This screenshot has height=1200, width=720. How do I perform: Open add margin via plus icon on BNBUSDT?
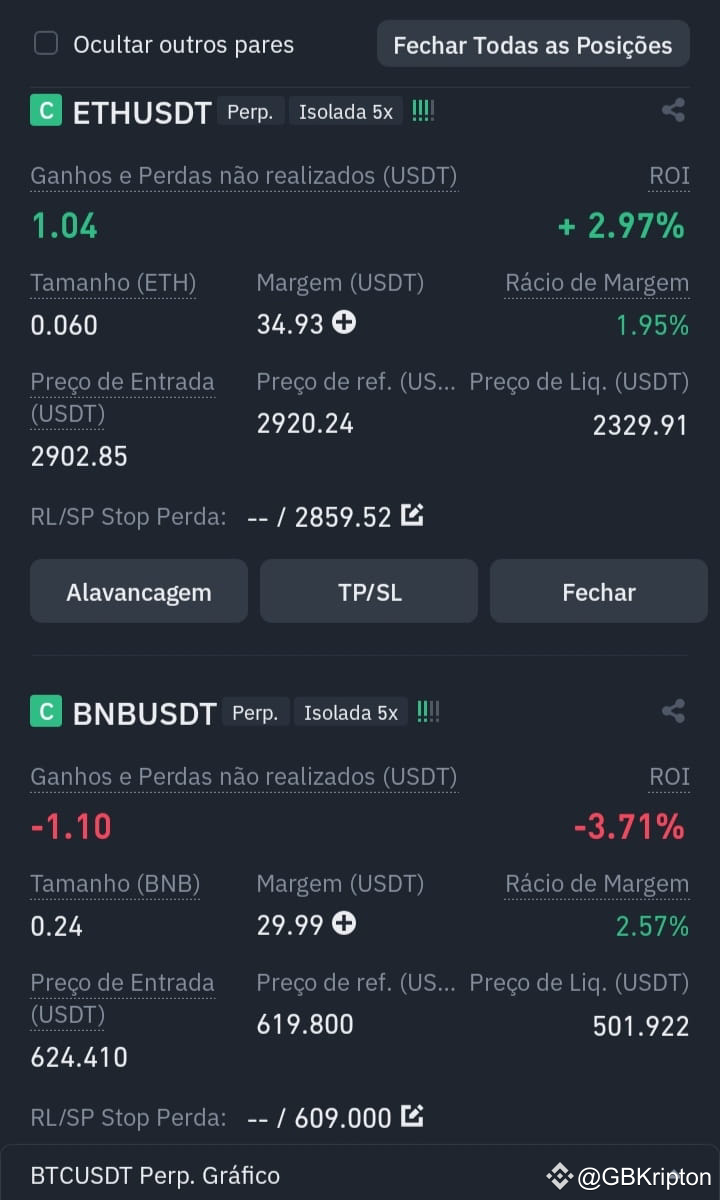pyautogui.click(x=344, y=923)
